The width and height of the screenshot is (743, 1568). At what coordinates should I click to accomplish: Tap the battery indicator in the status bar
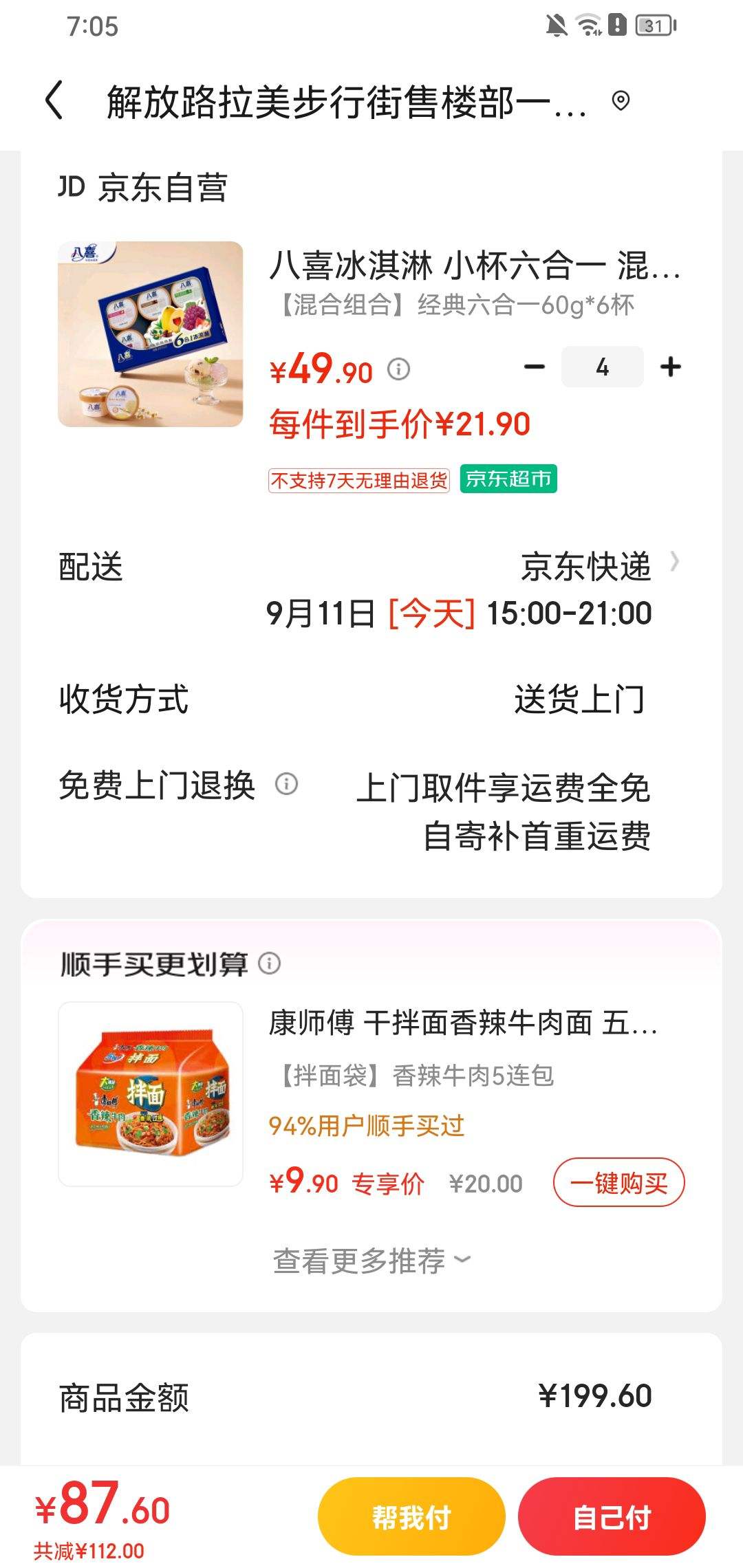[x=654, y=25]
